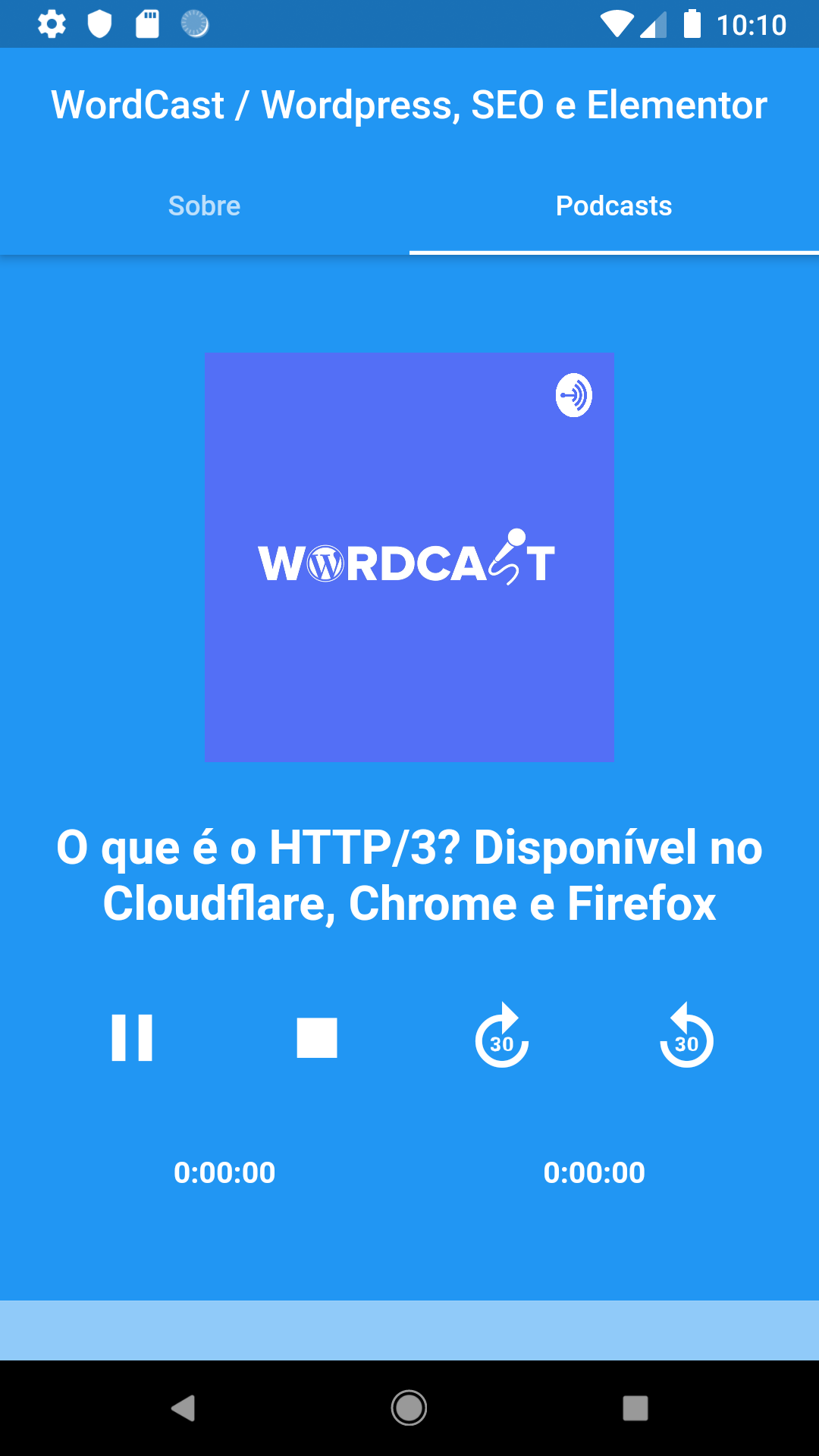This screenshot has width=819, height=1456.
Task: Stop the podcast episode
Action: coord(317,1037)
